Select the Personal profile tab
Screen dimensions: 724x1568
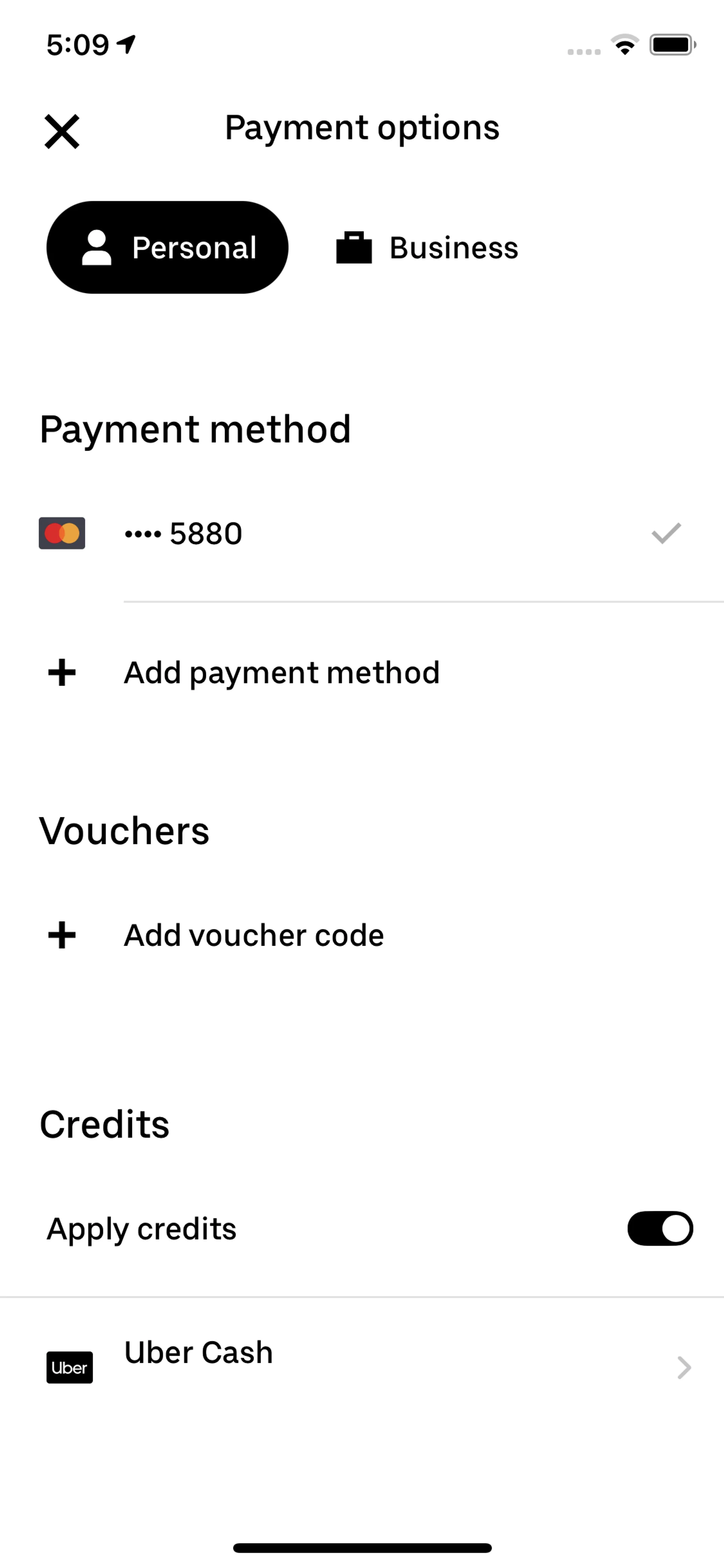167,247
